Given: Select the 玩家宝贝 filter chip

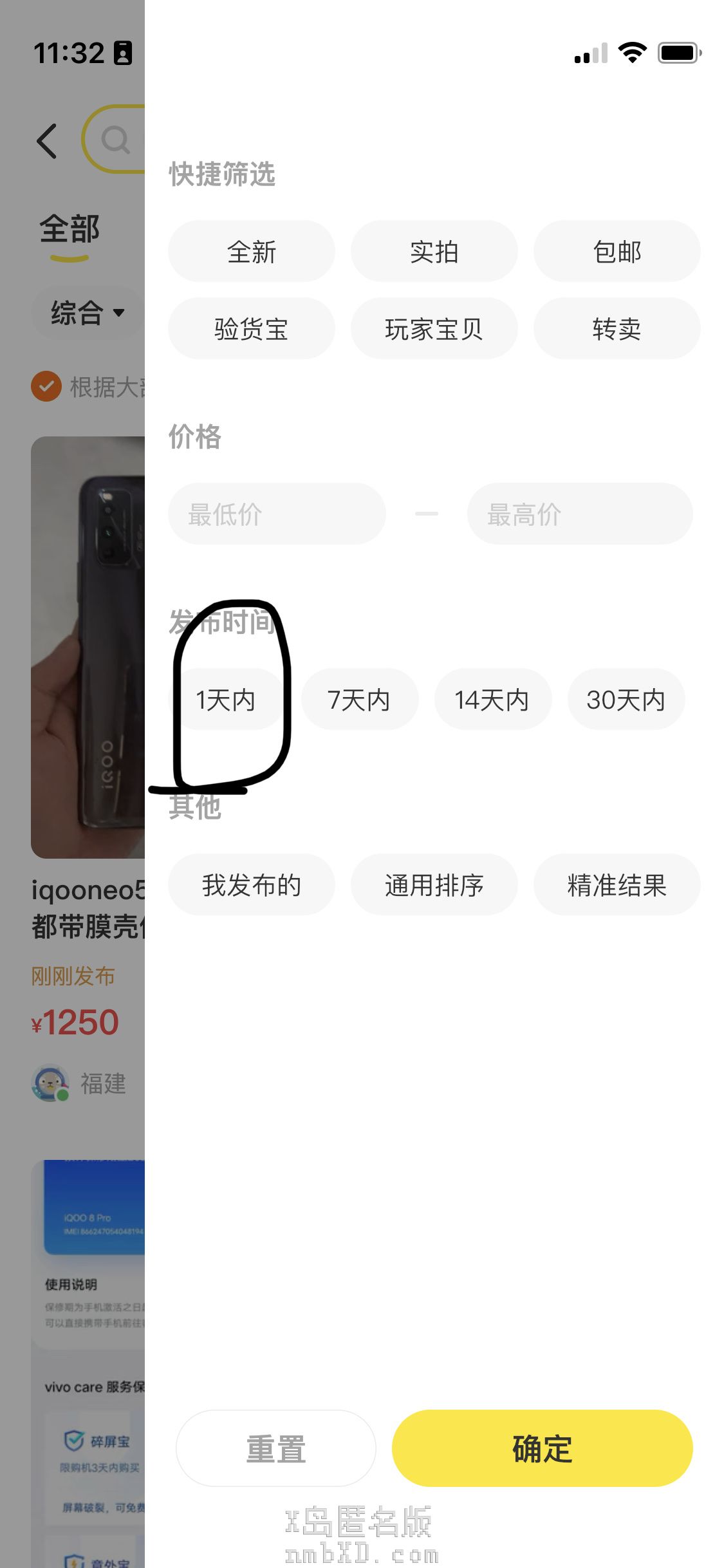Looking at the screenshot, I should [434, 329].
